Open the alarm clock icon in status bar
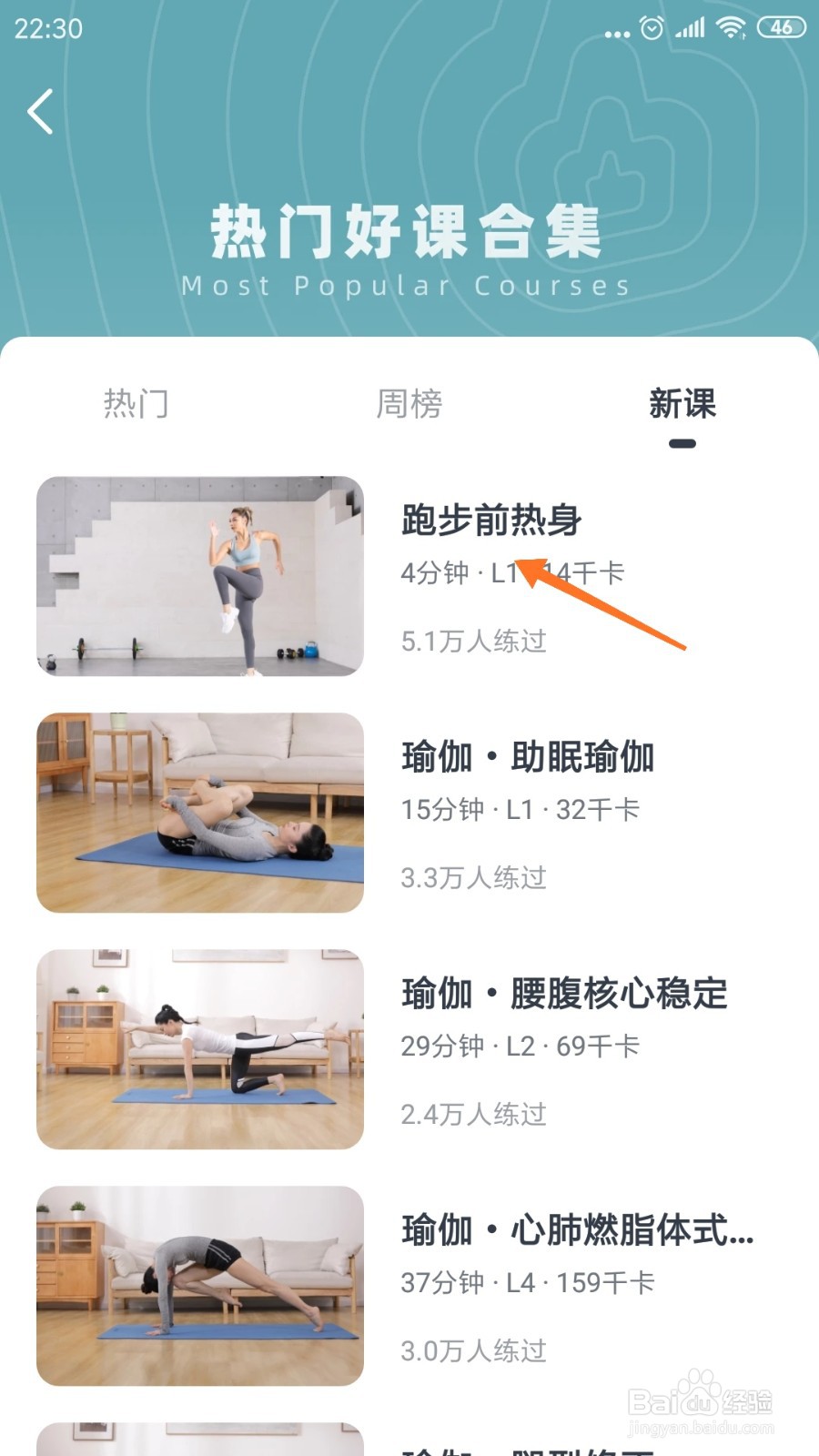Image resolution: width=819 pixels, height=1456 pixels. click(x=652, y=28)
